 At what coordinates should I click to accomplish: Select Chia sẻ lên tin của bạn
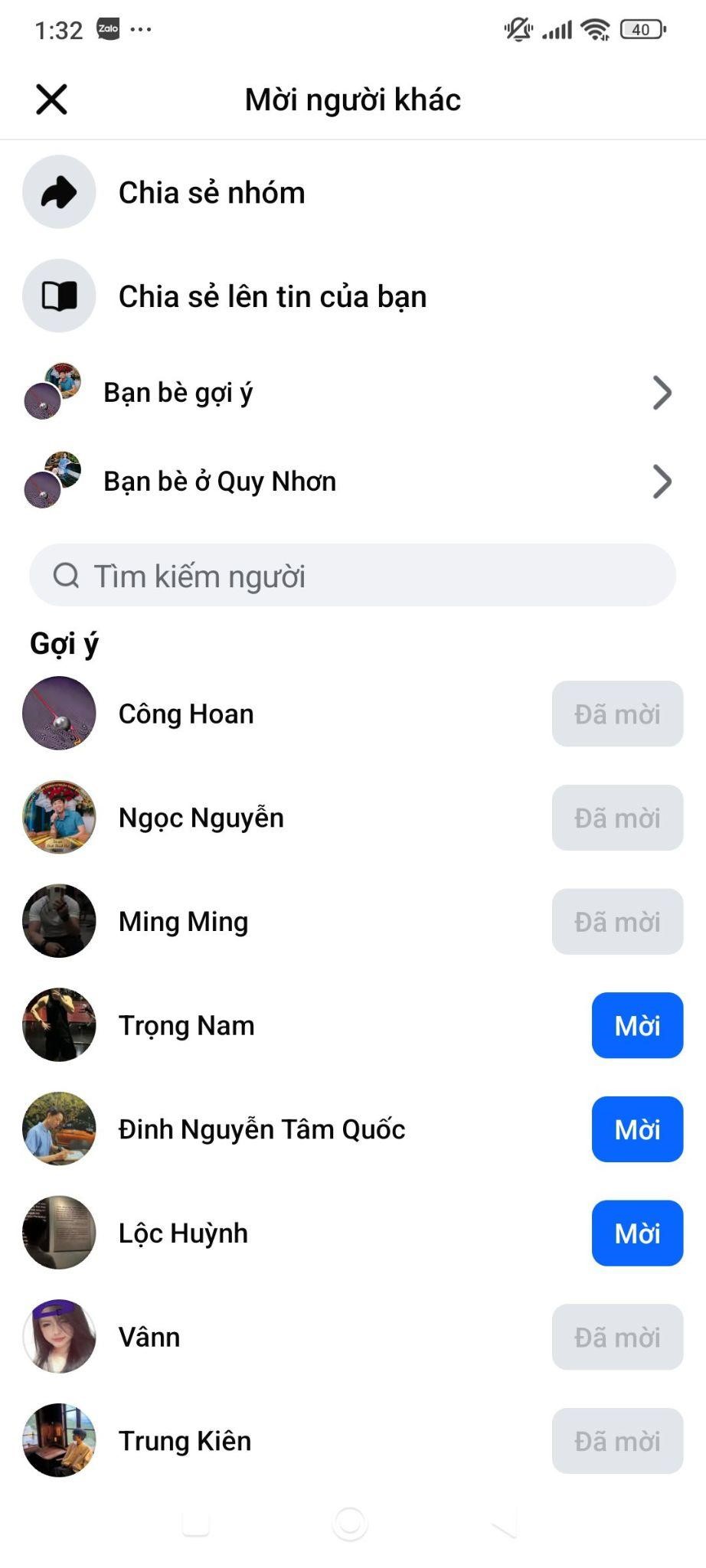pyautogui.click(x=272, y=296)
